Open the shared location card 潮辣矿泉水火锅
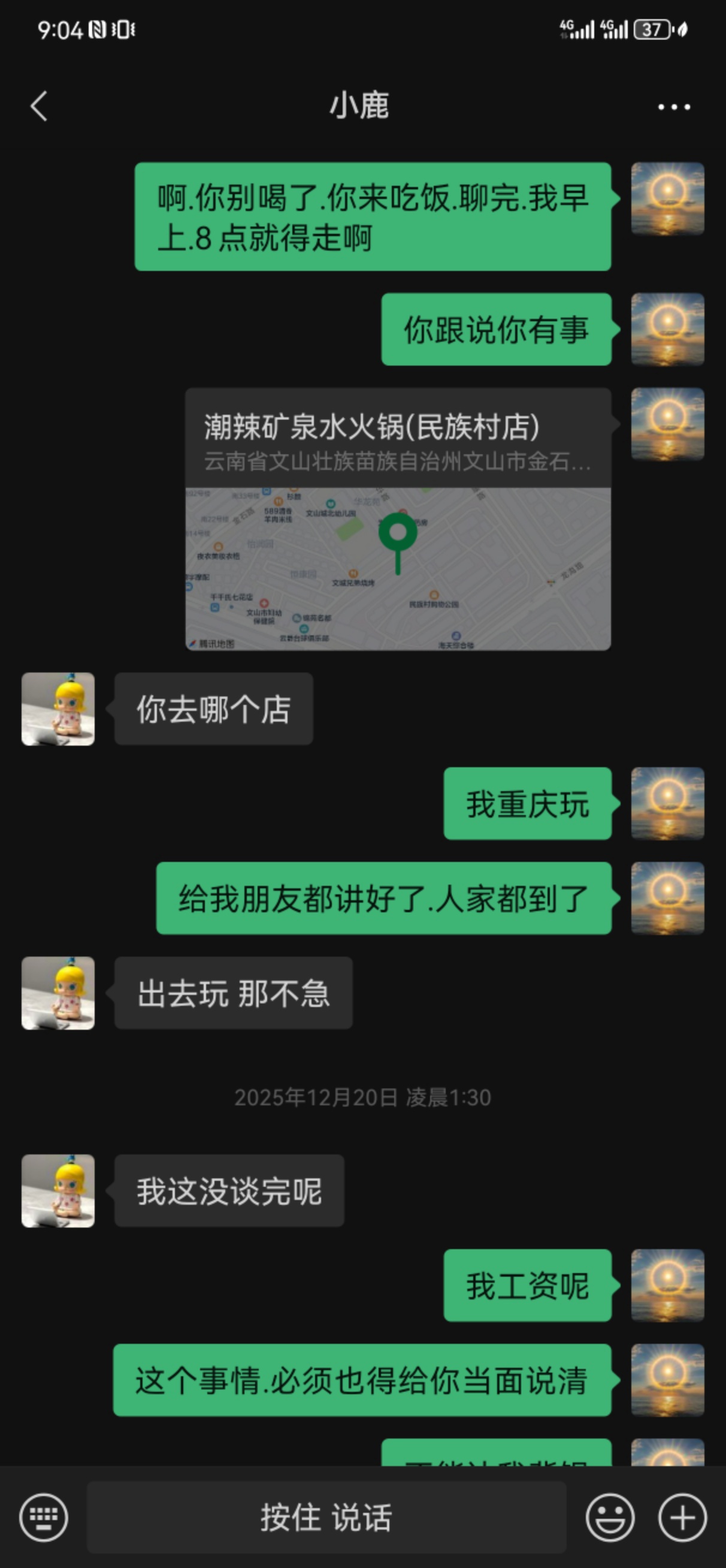Screen dimensions: 726x1568 (398, 518)
